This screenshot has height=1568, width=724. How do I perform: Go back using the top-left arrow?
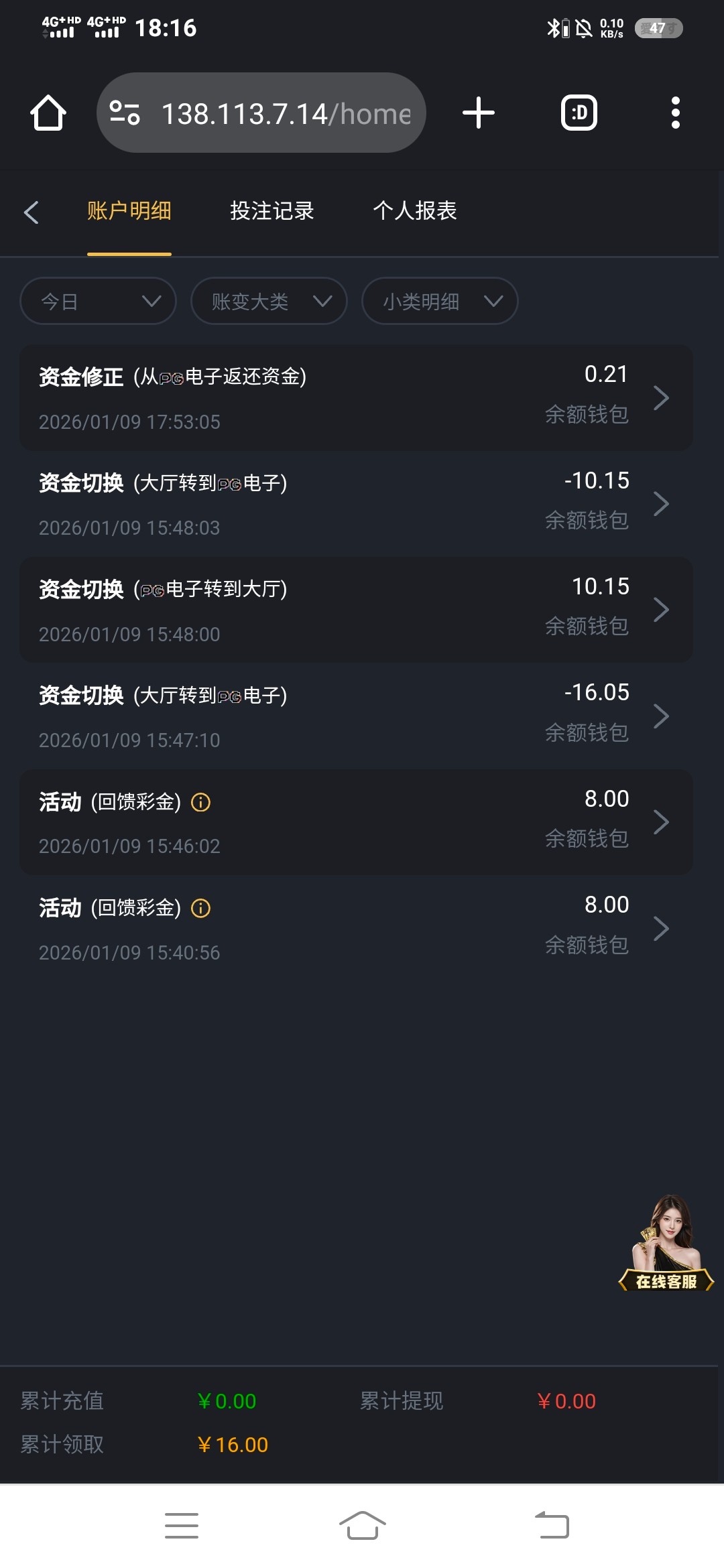pos(31,212)
